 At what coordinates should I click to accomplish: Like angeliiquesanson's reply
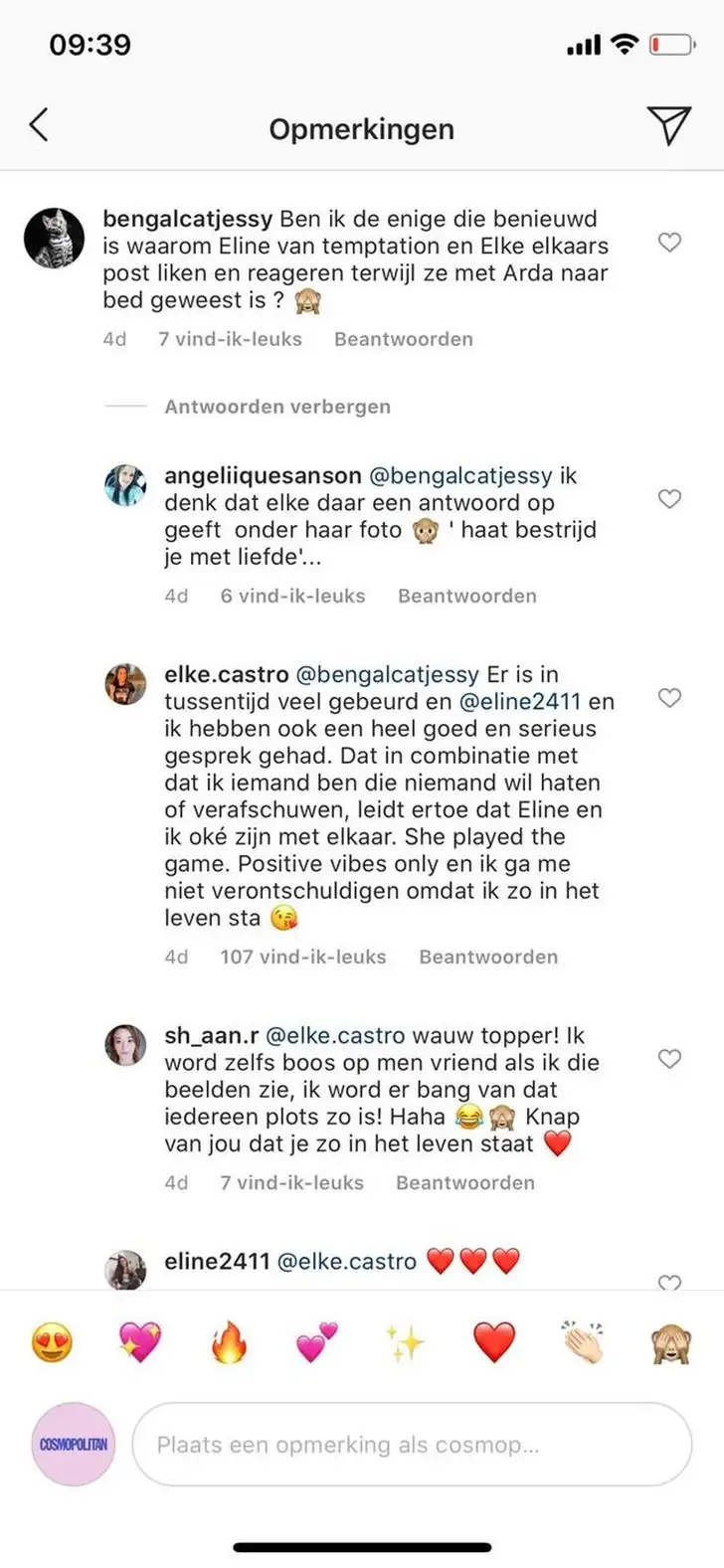tap(670, 499)
